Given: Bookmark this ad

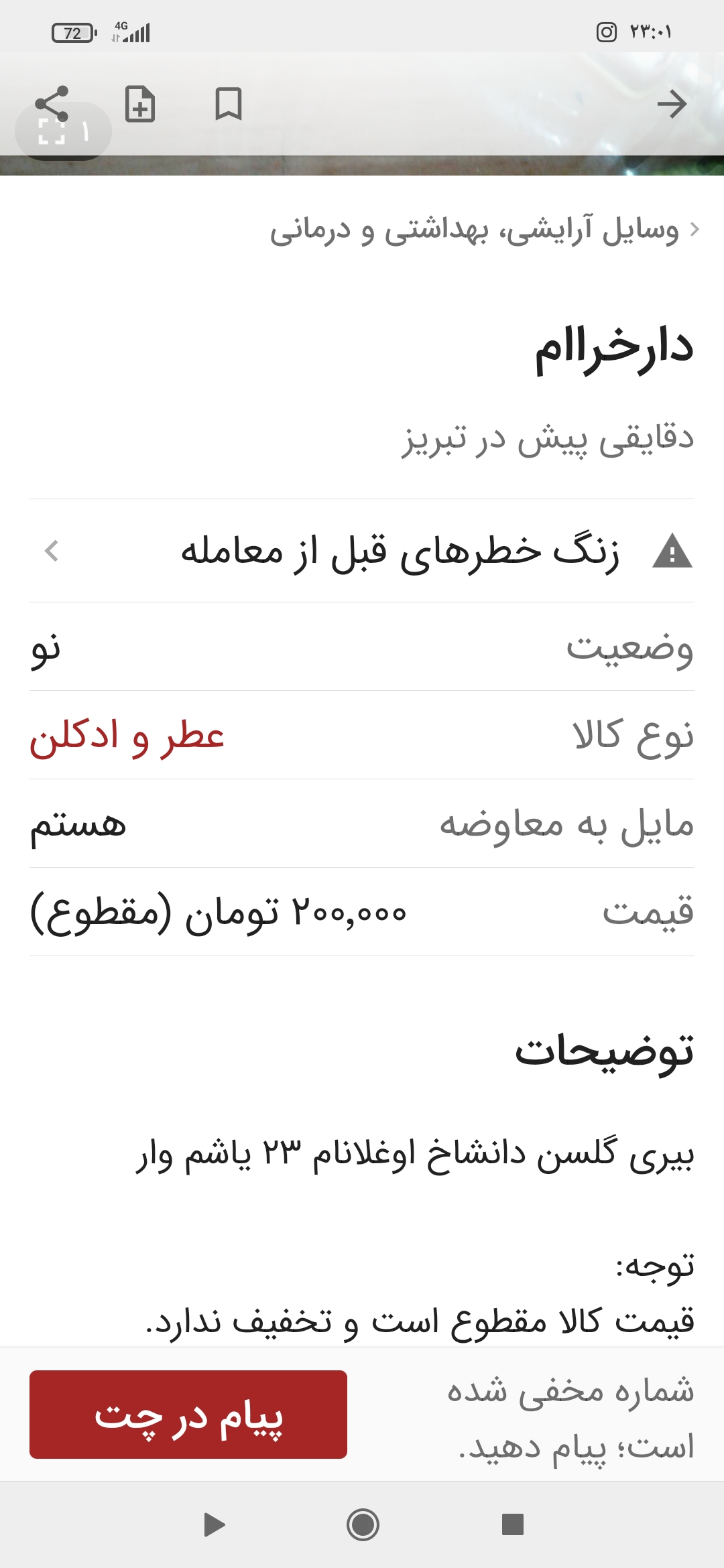Looking at the screenshot, I should pyautogui.click(x=228, y=104).
